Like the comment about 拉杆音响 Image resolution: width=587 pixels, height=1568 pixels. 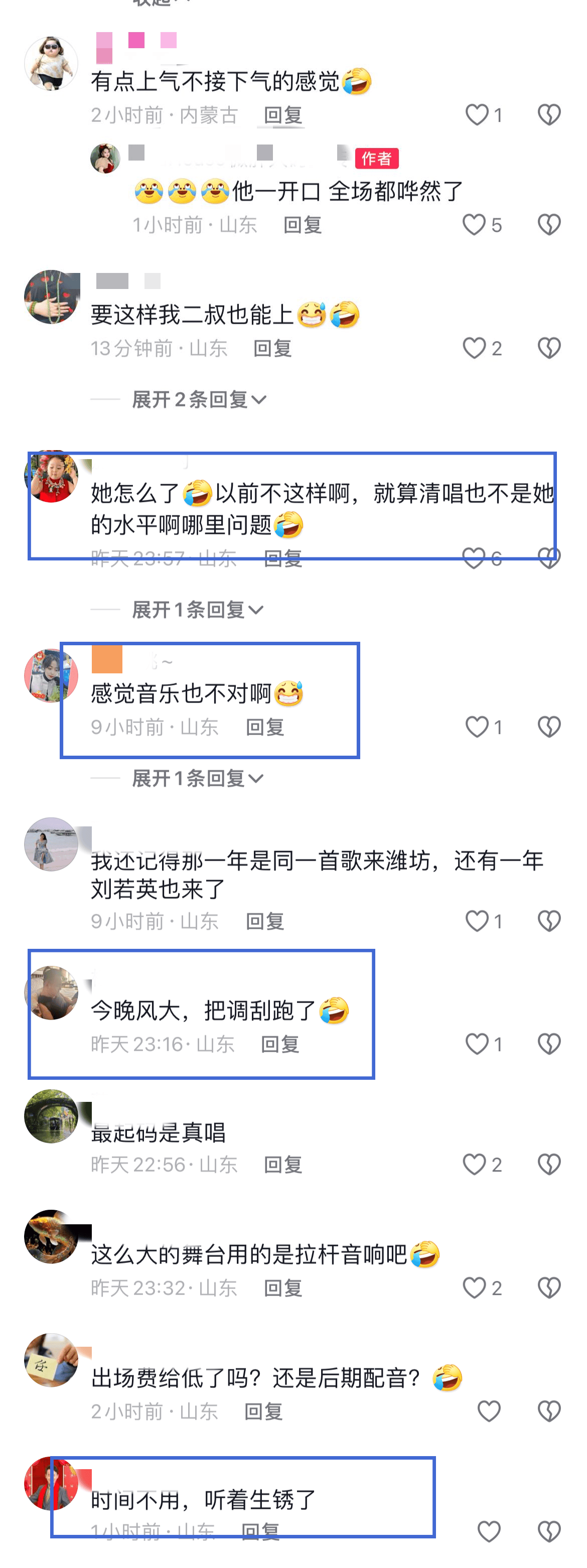pyautogui.click(x=474, y=1288)
